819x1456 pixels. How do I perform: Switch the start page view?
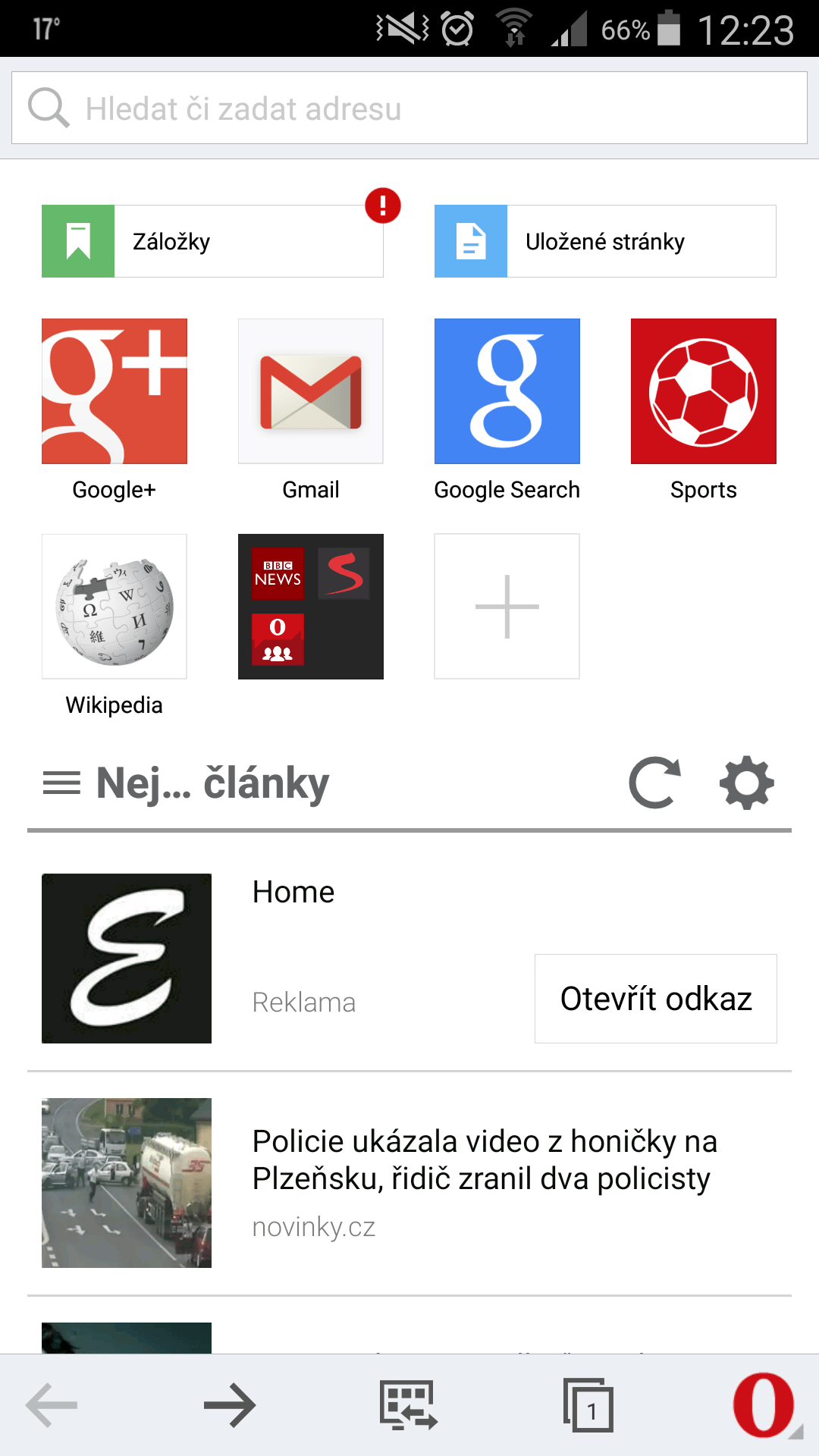pos(409,1405)
